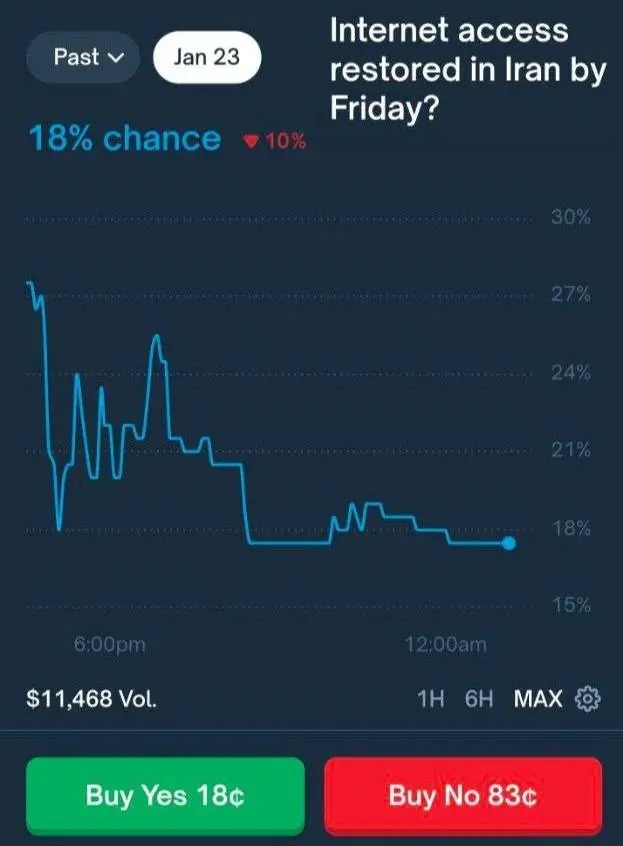Switch chart range to 1H

[430, 698]
